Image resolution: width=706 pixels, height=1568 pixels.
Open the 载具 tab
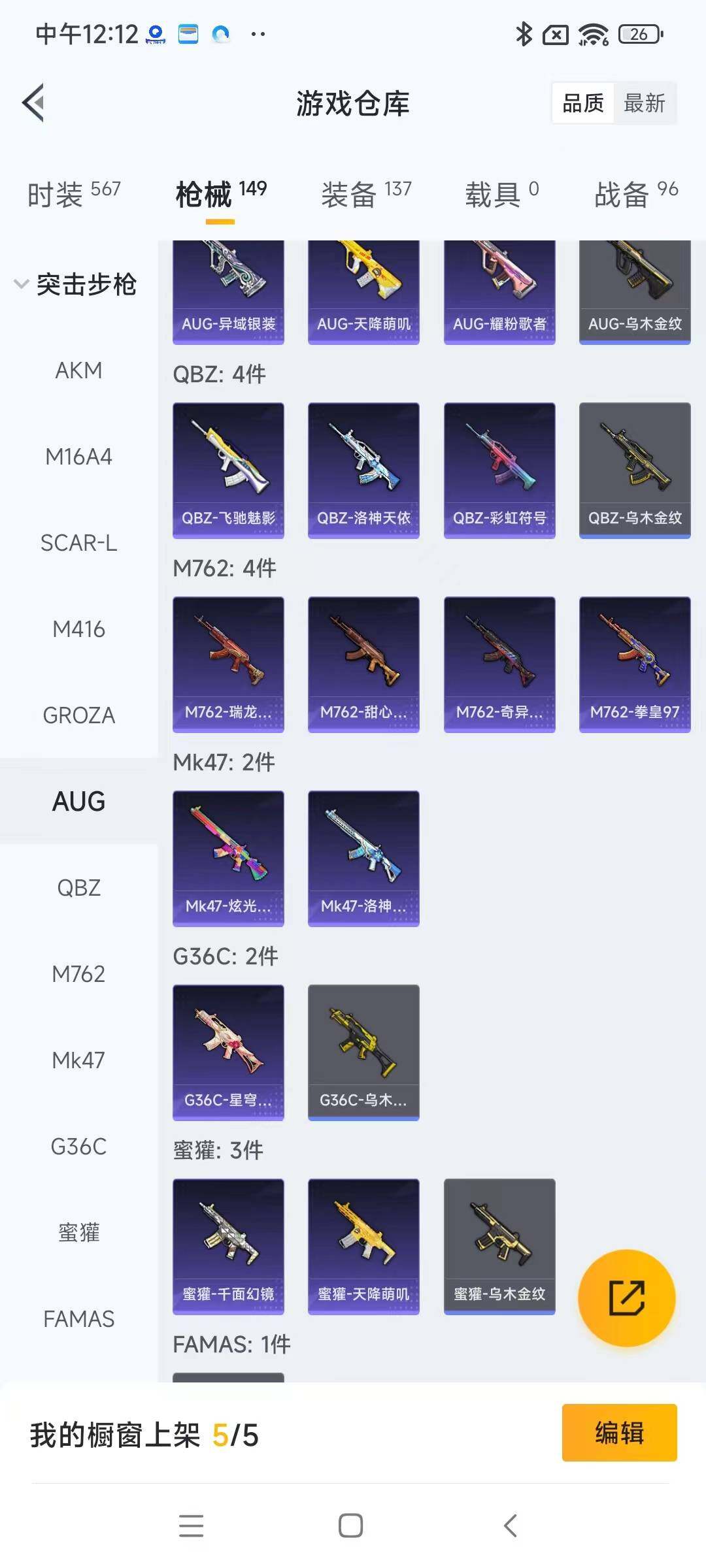[x=501, y=194]
